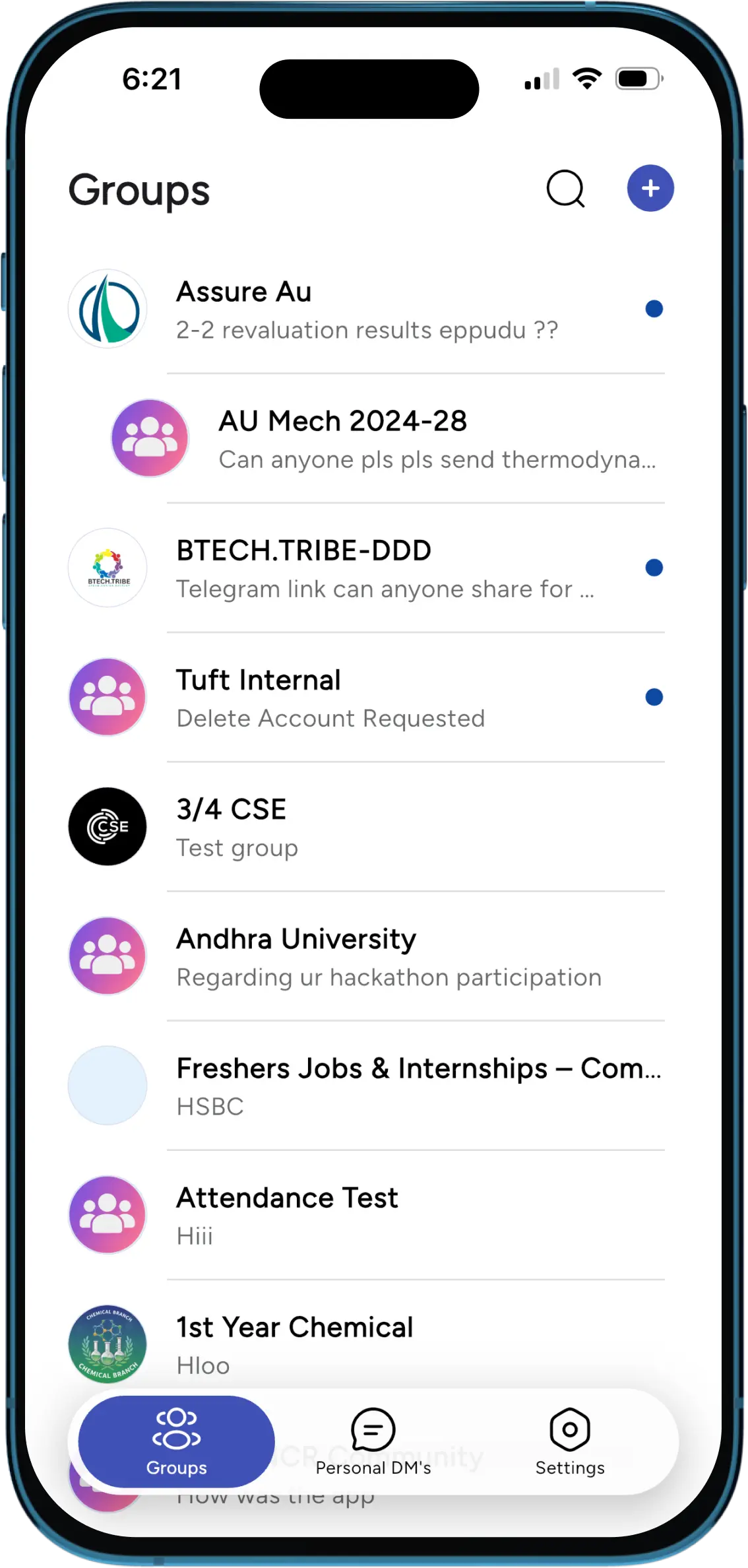Select the Groups tab
The height and width of the screenshot is (1568, 748).
177,1442
